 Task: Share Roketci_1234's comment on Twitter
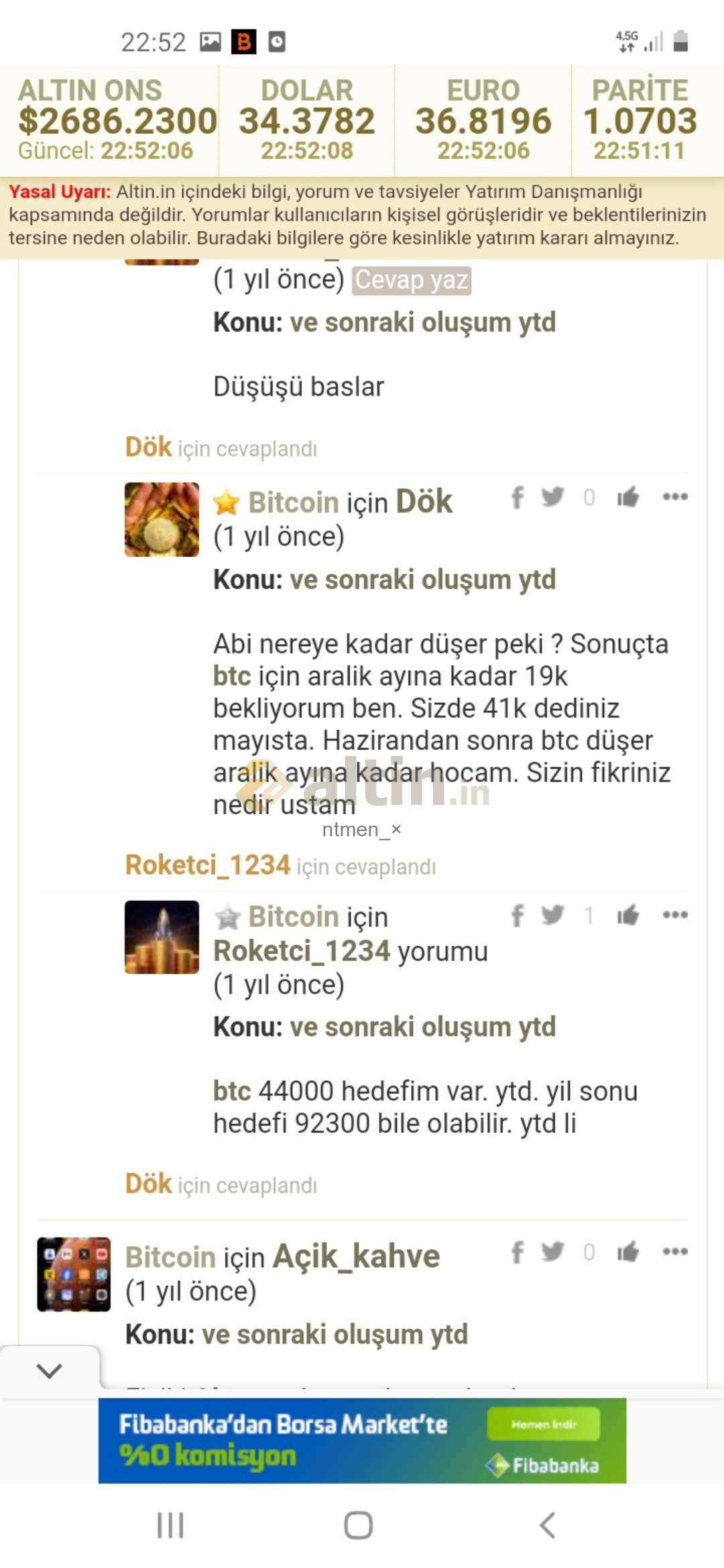553,915
